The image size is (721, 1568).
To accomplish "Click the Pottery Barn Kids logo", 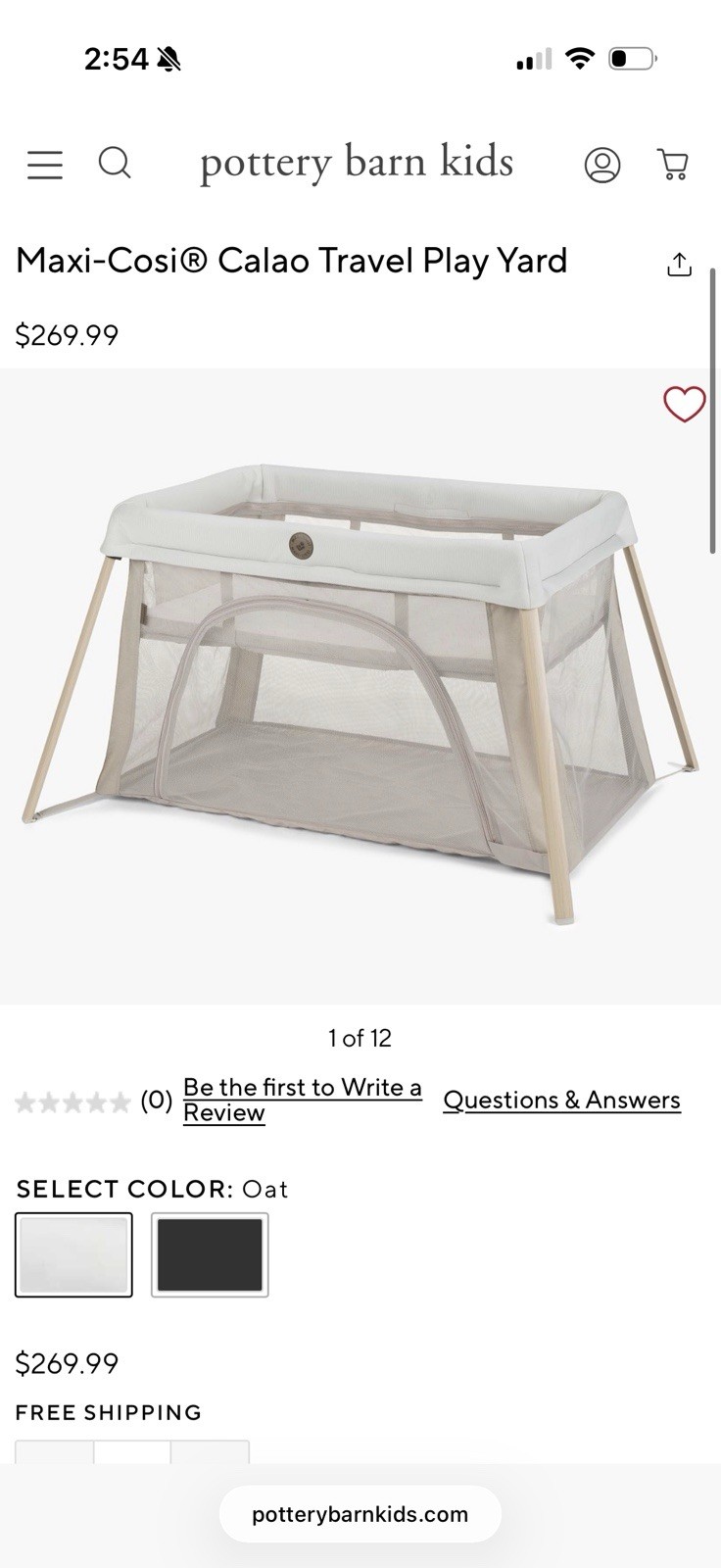I will pos(358,162).
